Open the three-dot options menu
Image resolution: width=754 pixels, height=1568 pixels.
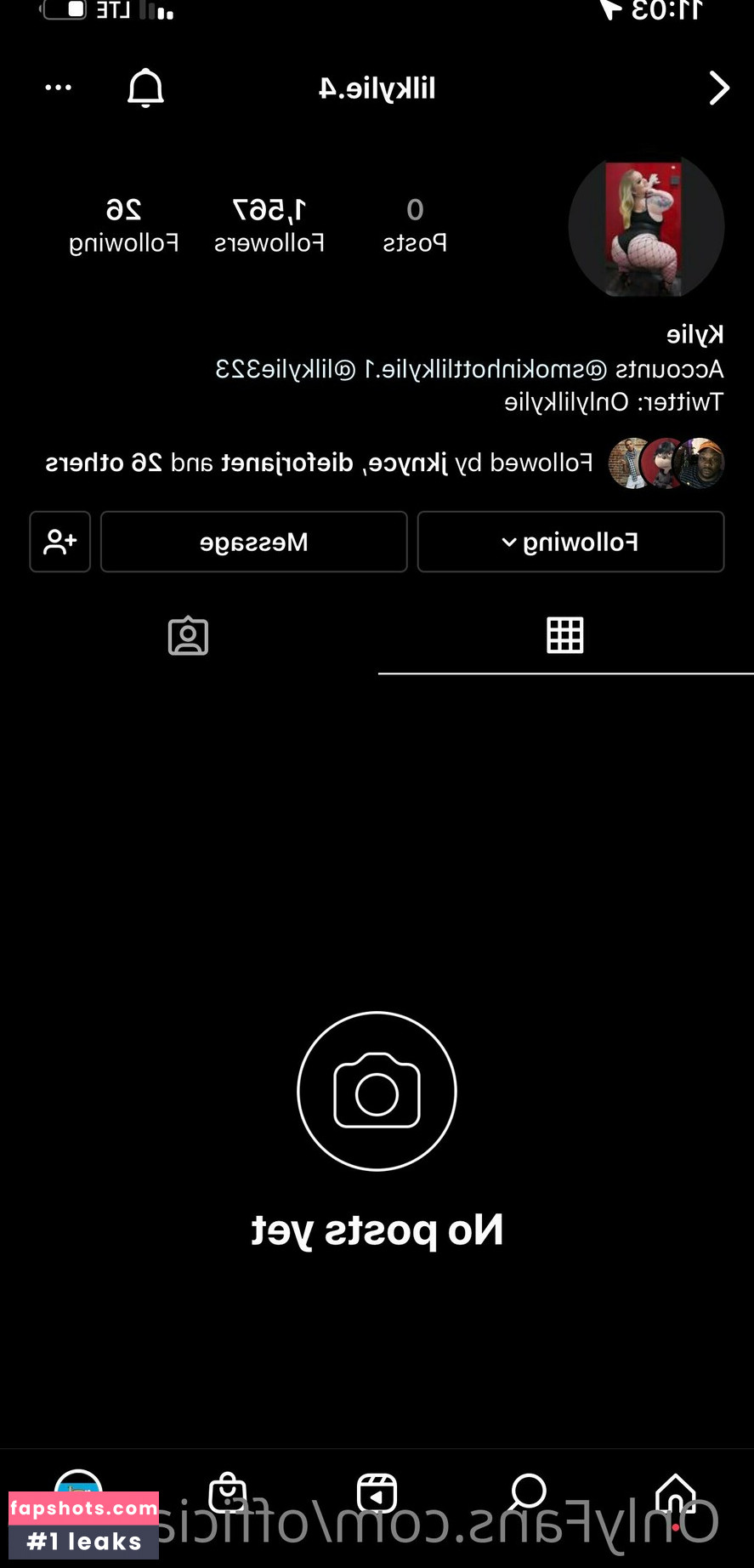pos(58,88)
